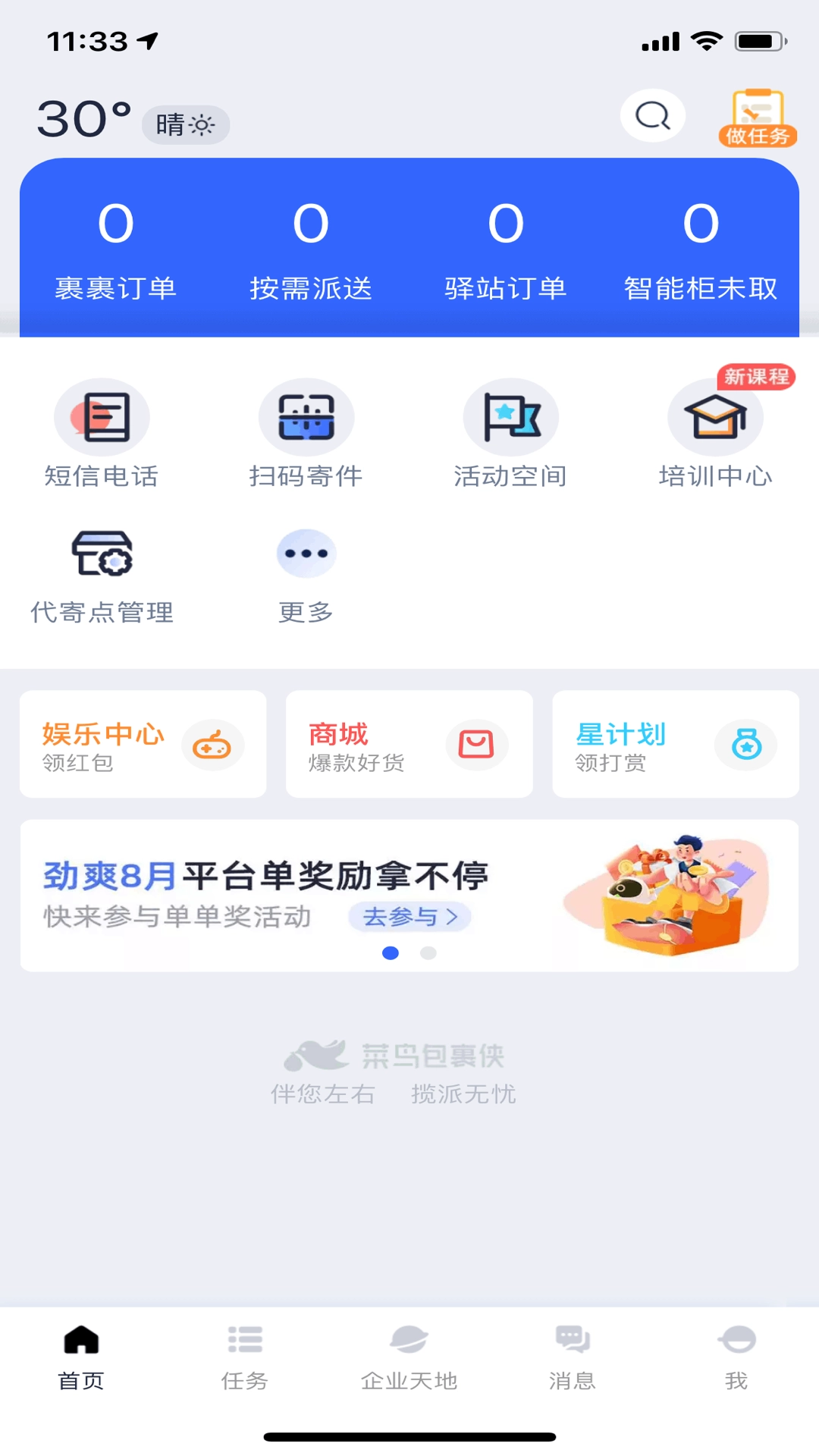Tap the 晴 weather badge
819x1456 pixels.
point(184,124)
